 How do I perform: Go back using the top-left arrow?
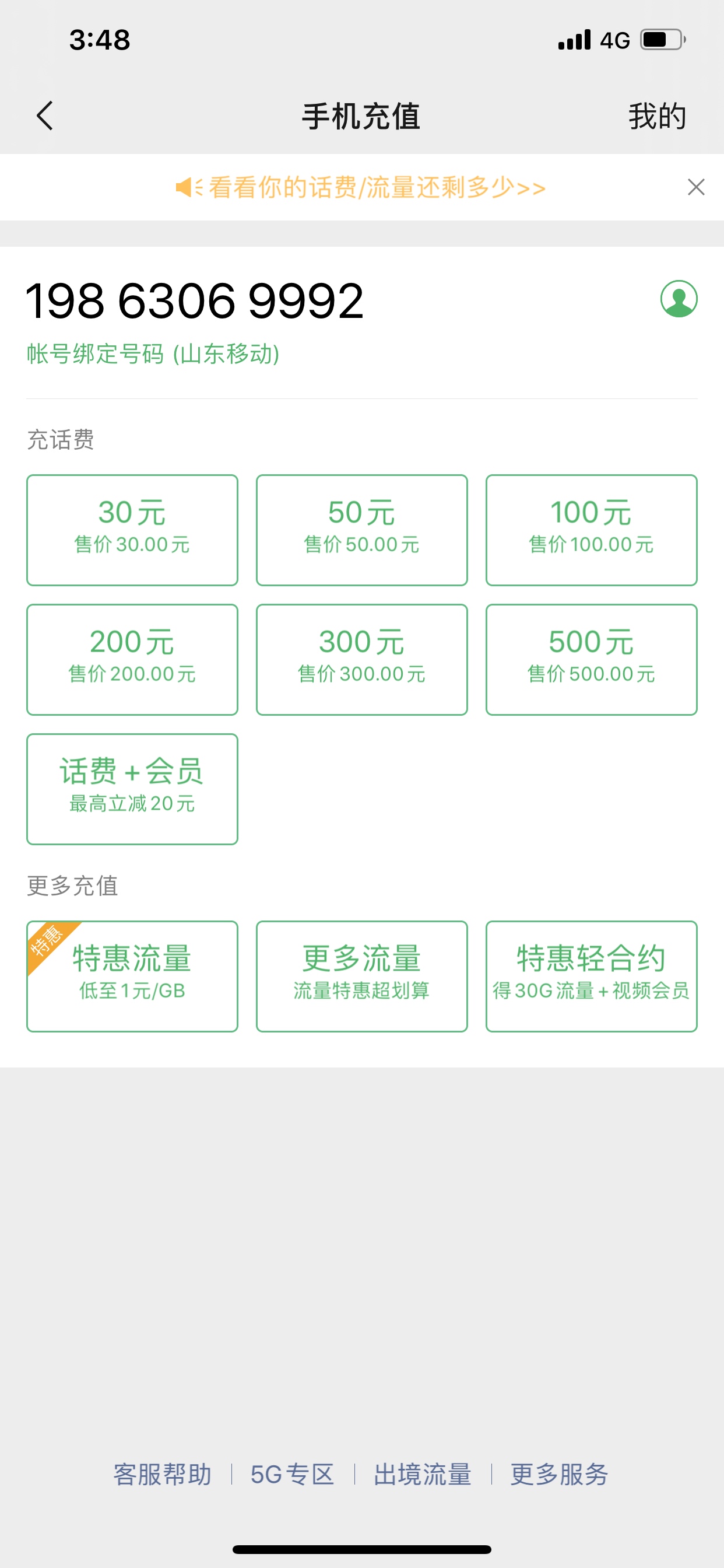pos(44,116)
